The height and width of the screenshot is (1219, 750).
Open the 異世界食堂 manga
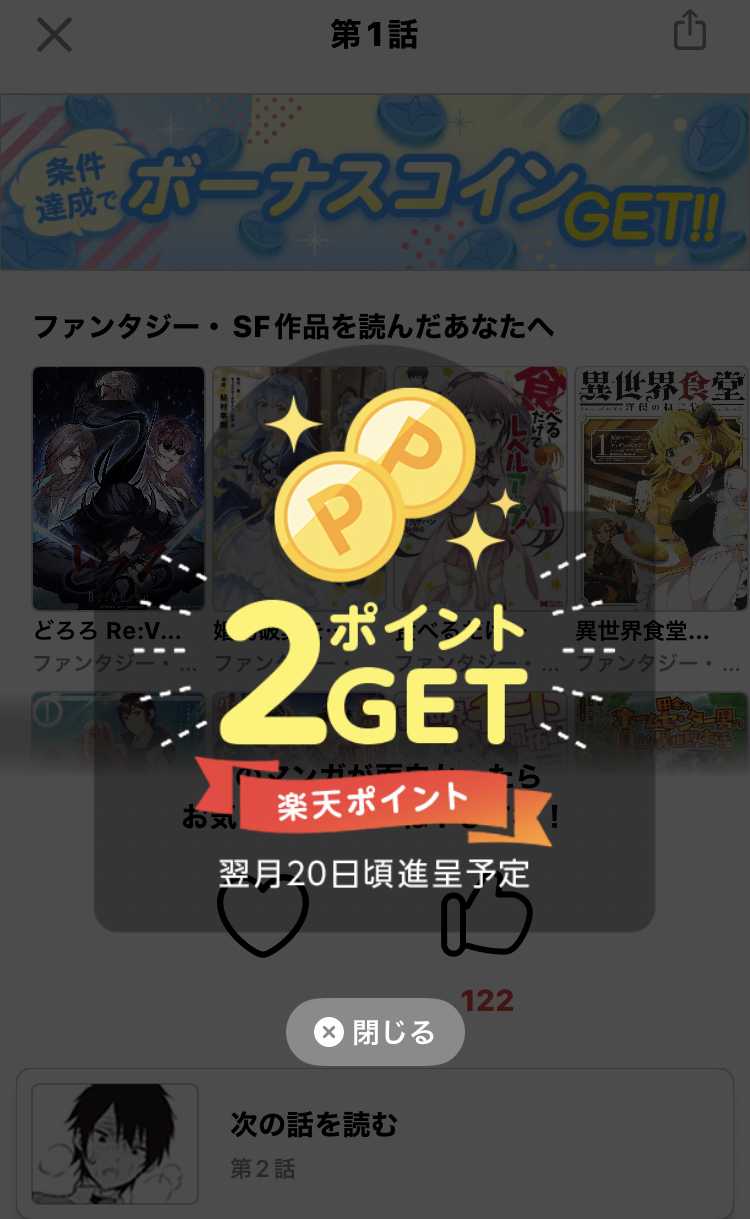pyautogui.click(x=661, y=489)
